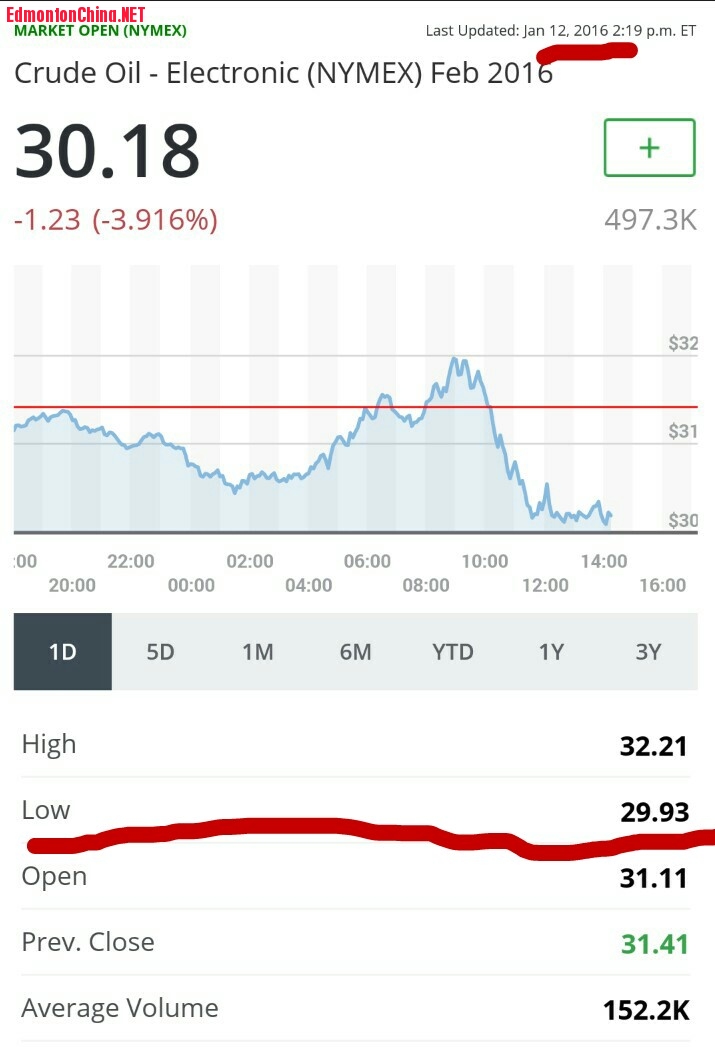Change chart range to 1Y
The width and height of the screenshot is (715, 1047).
pyautogui.click(x=551, y=652)
